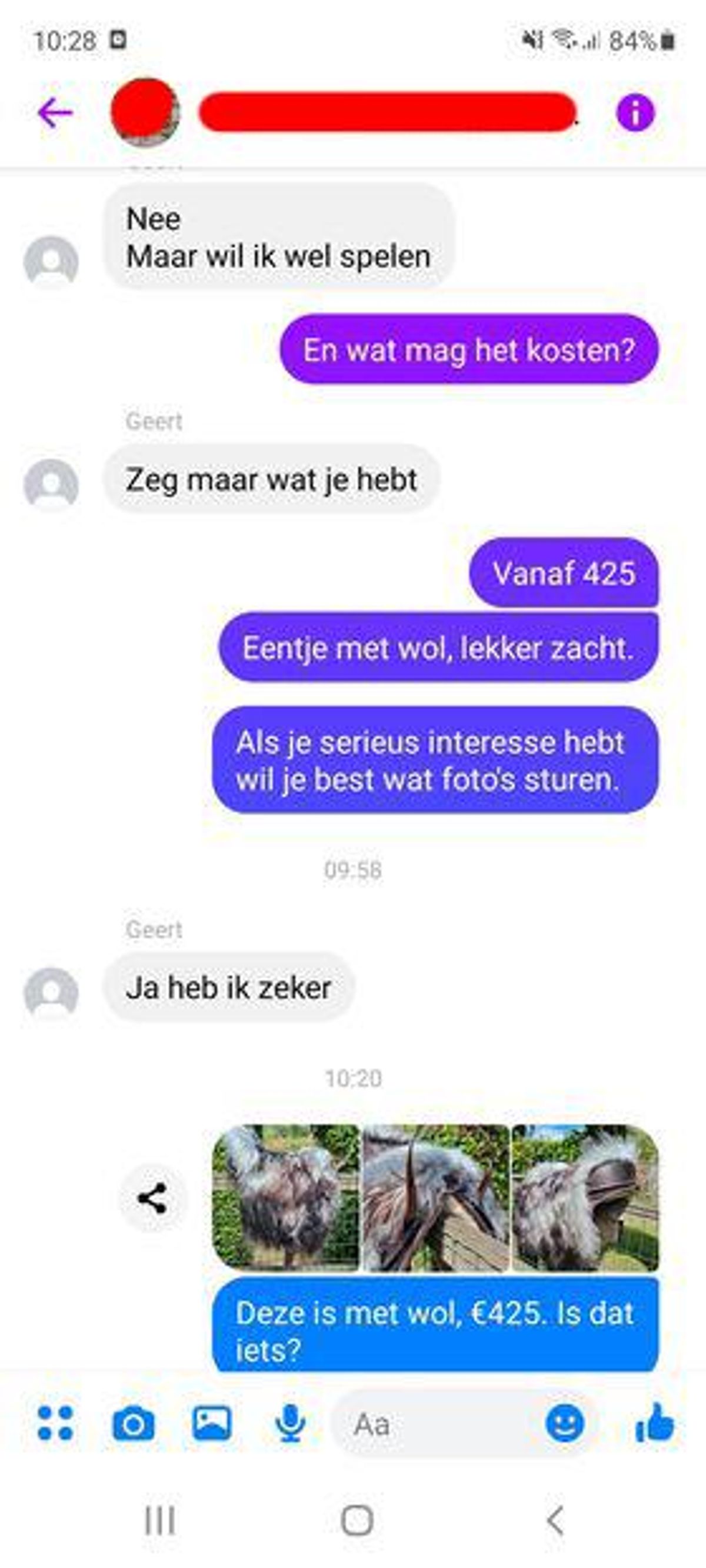Share the sent photos
706x1568 pixels.
(152, 1199)
